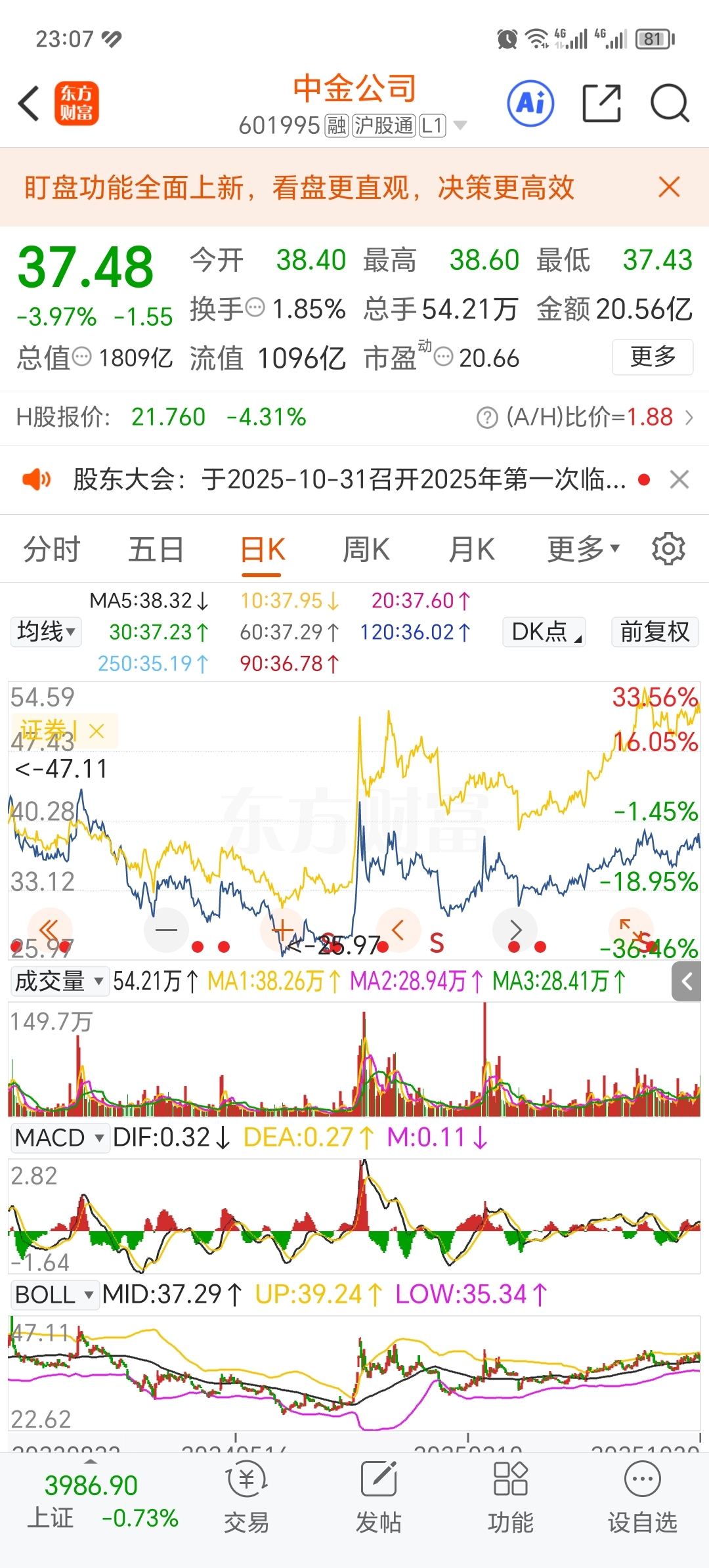Select the 周K chart tab

pyautogui.click(x=366, y=549)
